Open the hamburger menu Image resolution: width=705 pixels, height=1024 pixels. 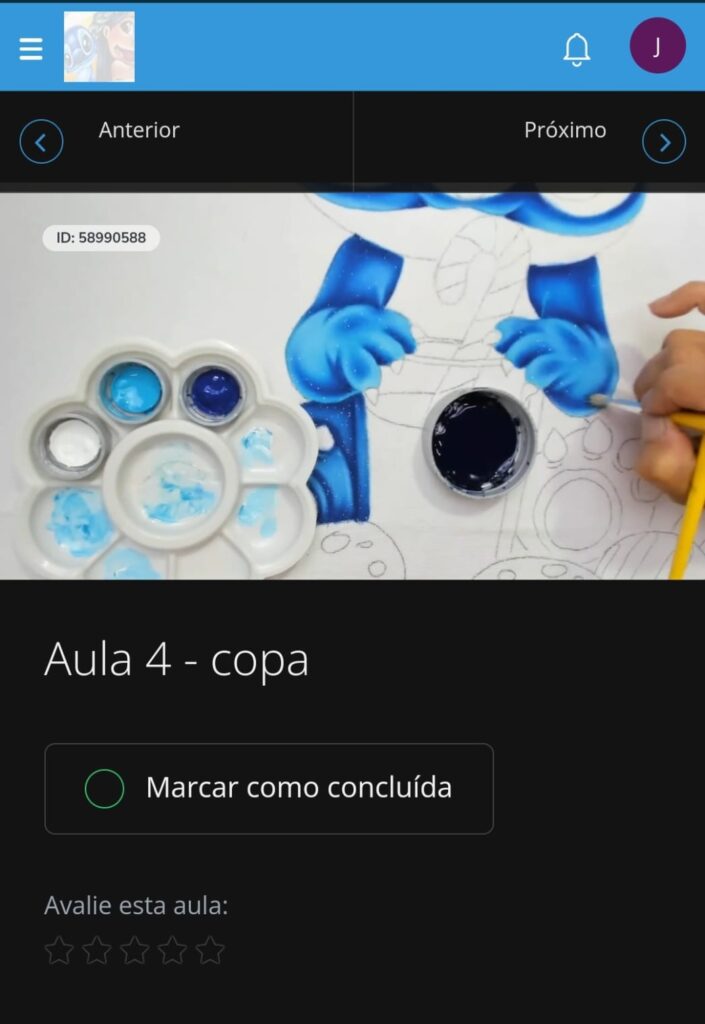(x=31, y=48)
